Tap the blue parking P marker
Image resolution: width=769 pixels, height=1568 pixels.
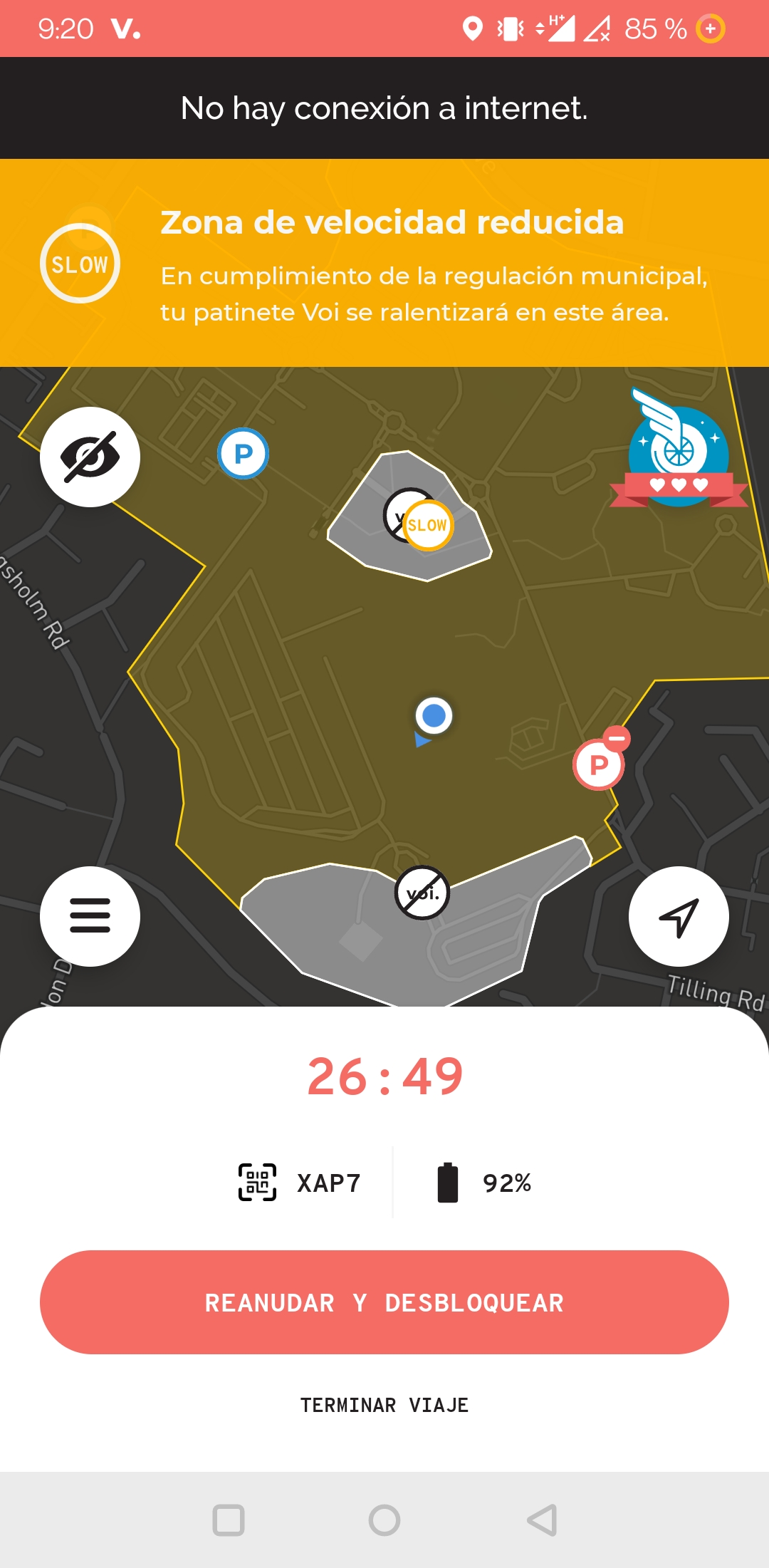[243, 454]
